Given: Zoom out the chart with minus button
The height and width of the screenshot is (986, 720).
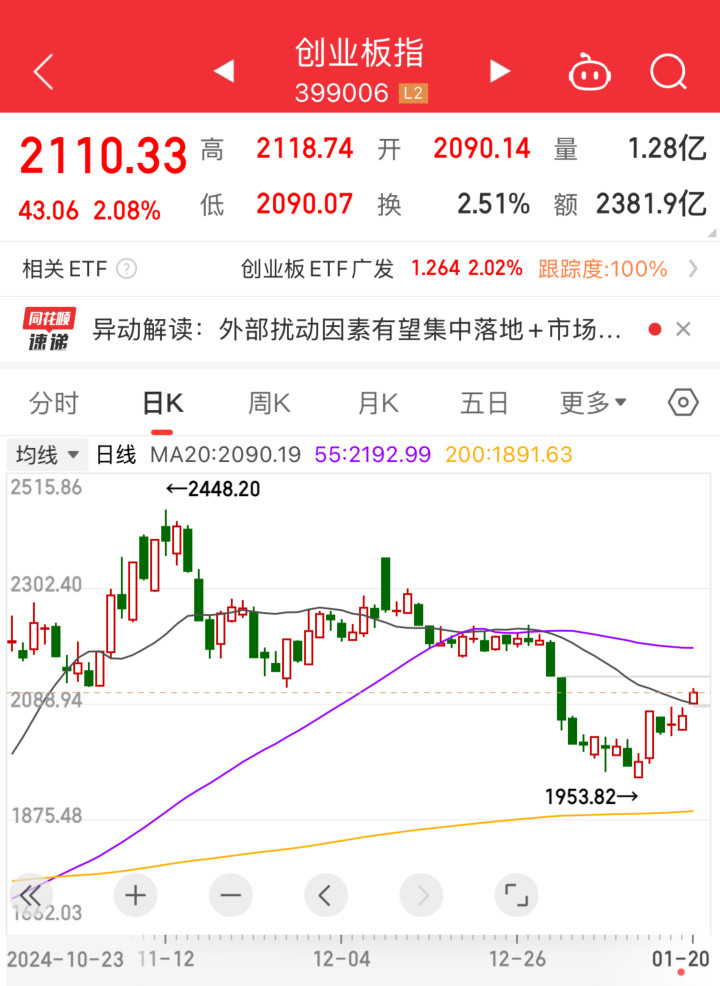Looking at the screenshot, I should 231,895.
